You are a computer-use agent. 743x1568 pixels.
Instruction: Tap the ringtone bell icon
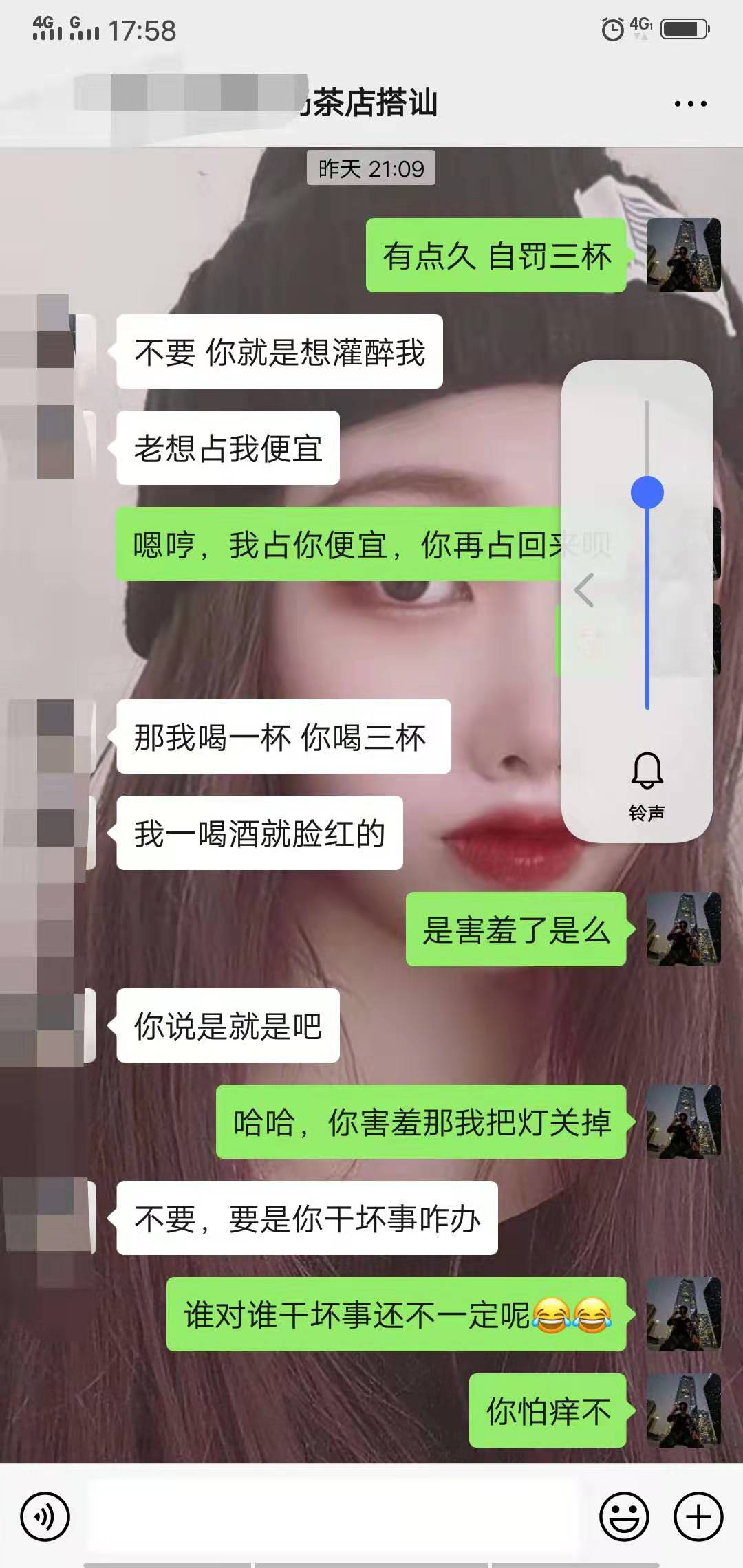click(647, 772)
